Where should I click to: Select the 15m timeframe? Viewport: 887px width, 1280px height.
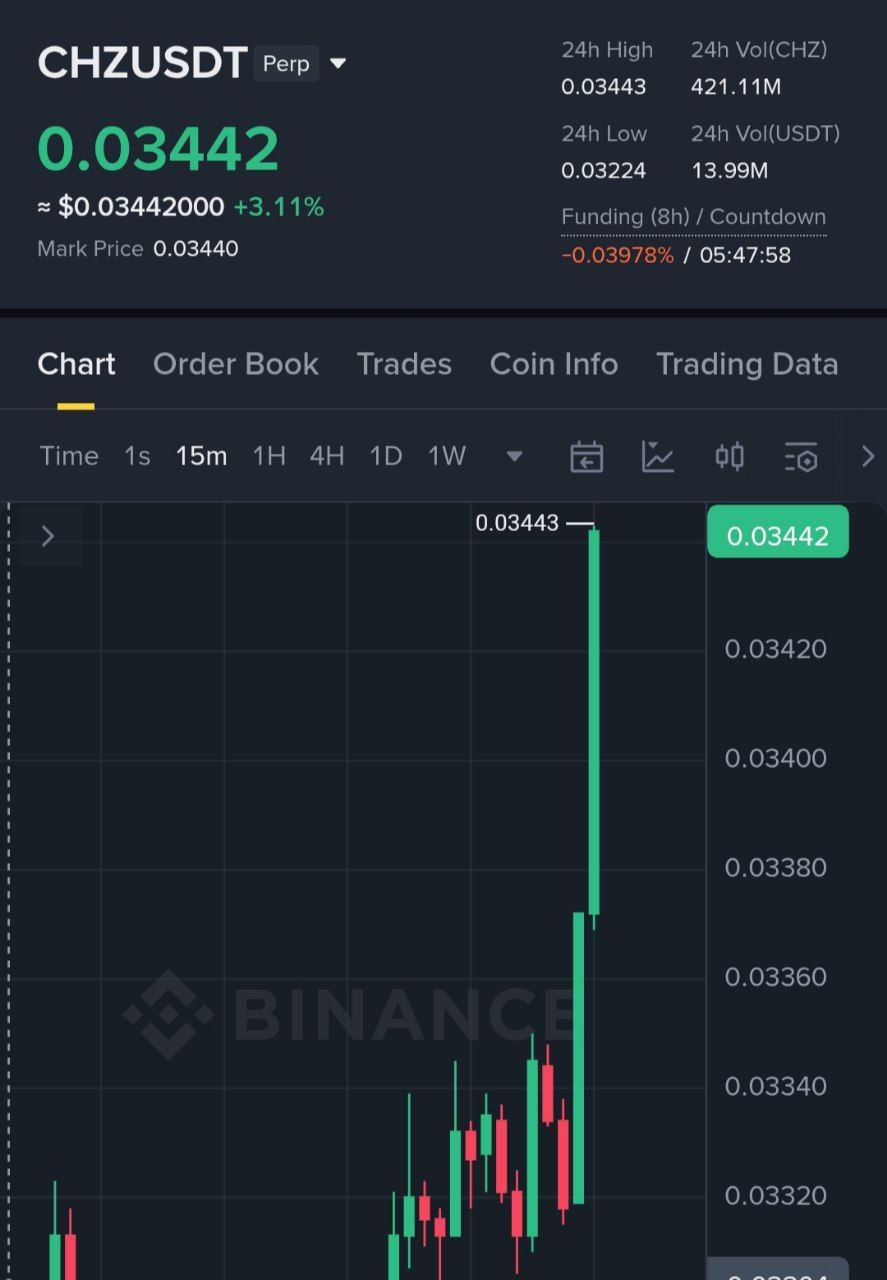coord(200,456)
